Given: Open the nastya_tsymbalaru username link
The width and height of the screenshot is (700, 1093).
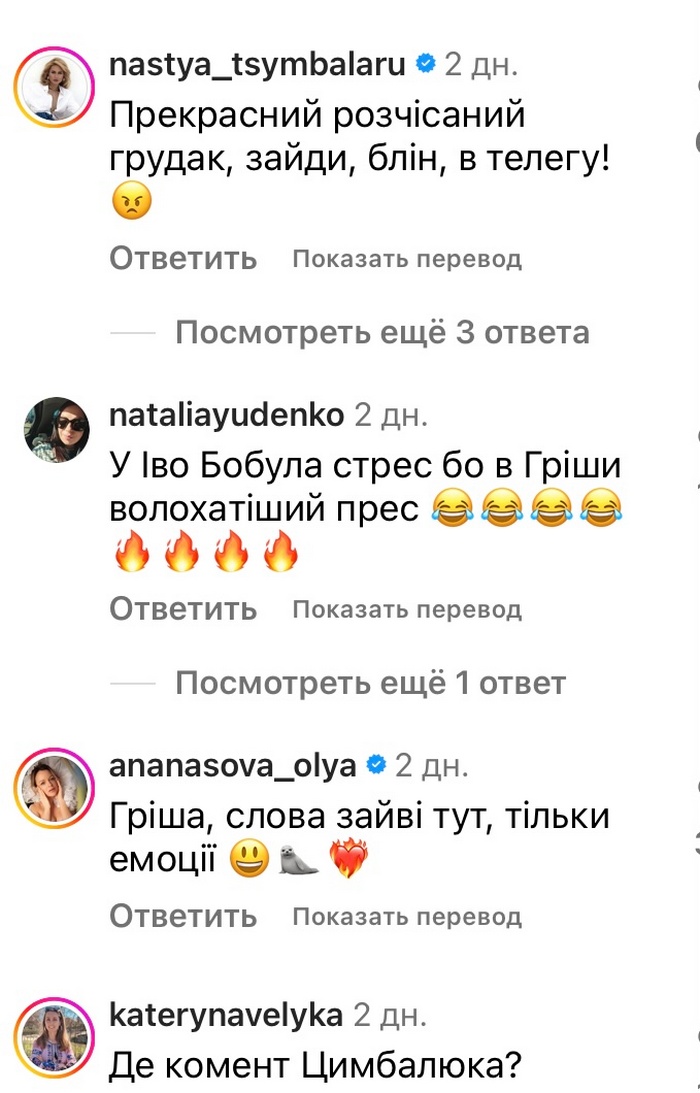Looking at the screenshot, I should click(x=256, y=66).
